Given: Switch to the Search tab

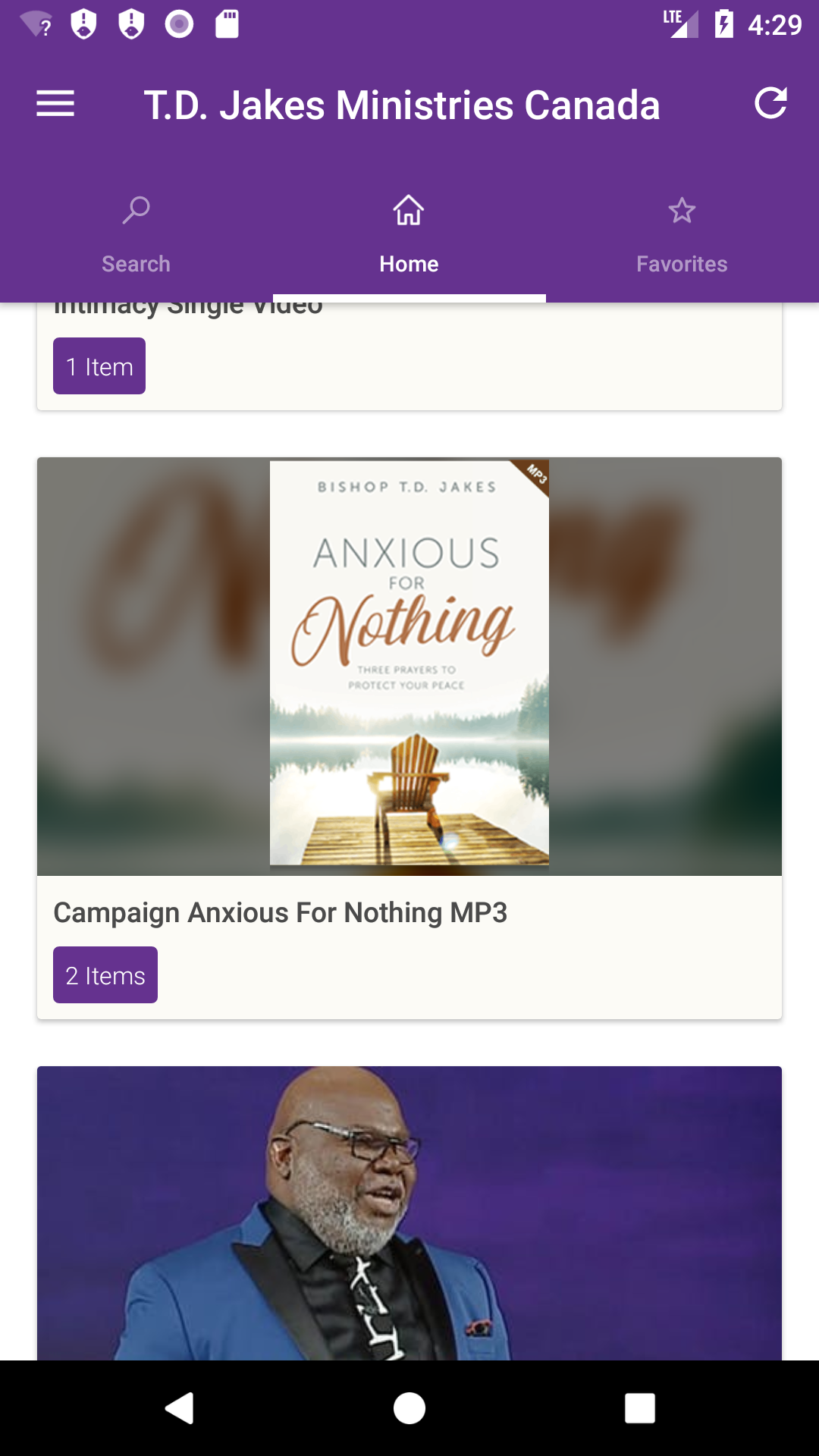Looking at the screenshot, I should (x=136, y=235).
